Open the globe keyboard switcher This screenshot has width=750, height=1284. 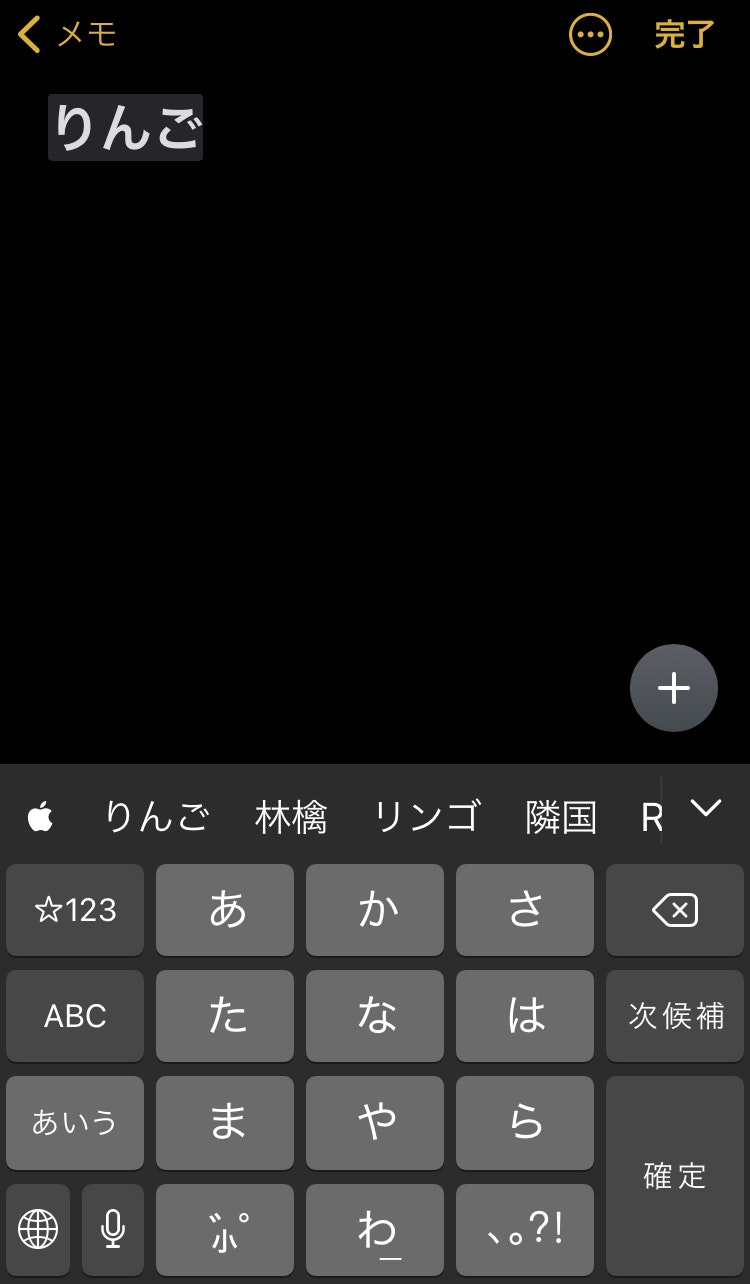click(38, 1229)
